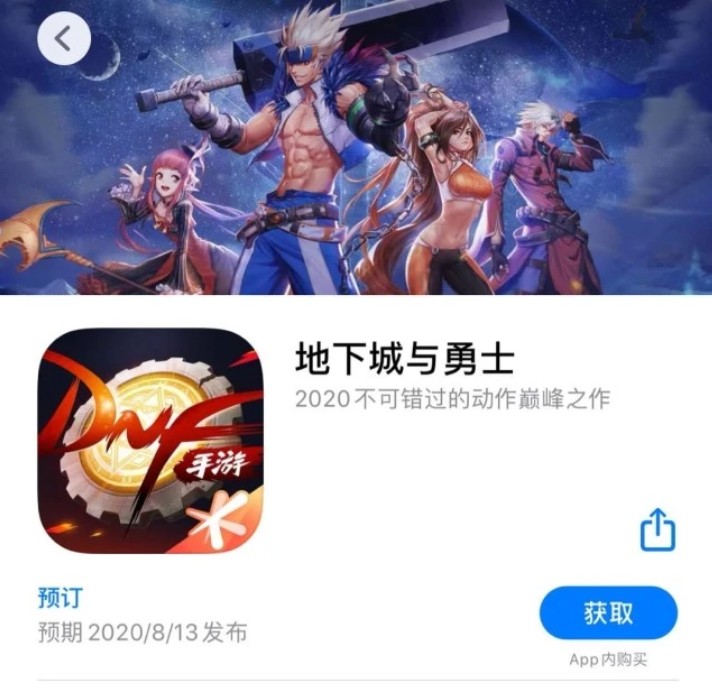The width and height of the screenshot is (712, 693).
Task: Share the 地下城与勇士 app page
Action: point(657,530)
